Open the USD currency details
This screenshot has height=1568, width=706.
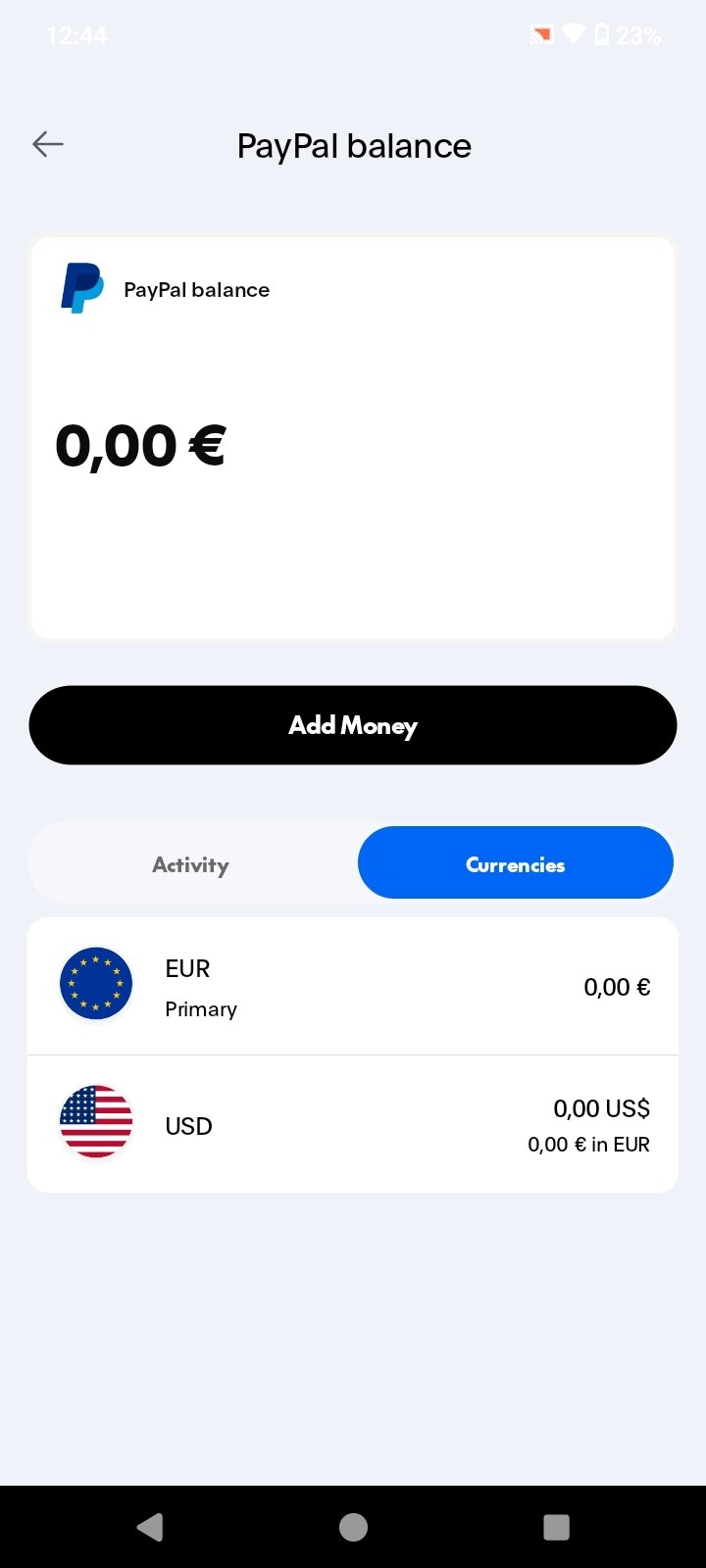[353, 1123]
